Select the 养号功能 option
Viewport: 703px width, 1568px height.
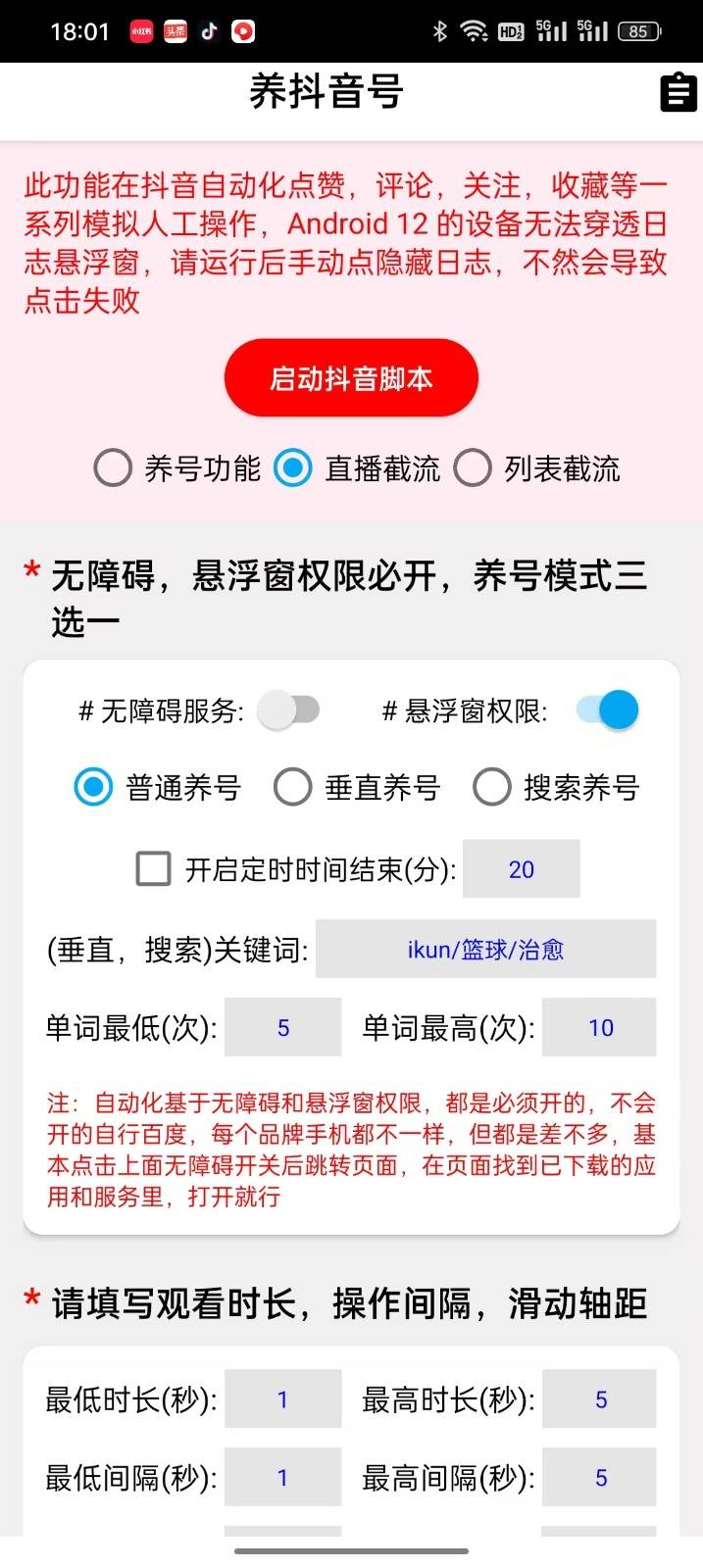click(114, 468)
